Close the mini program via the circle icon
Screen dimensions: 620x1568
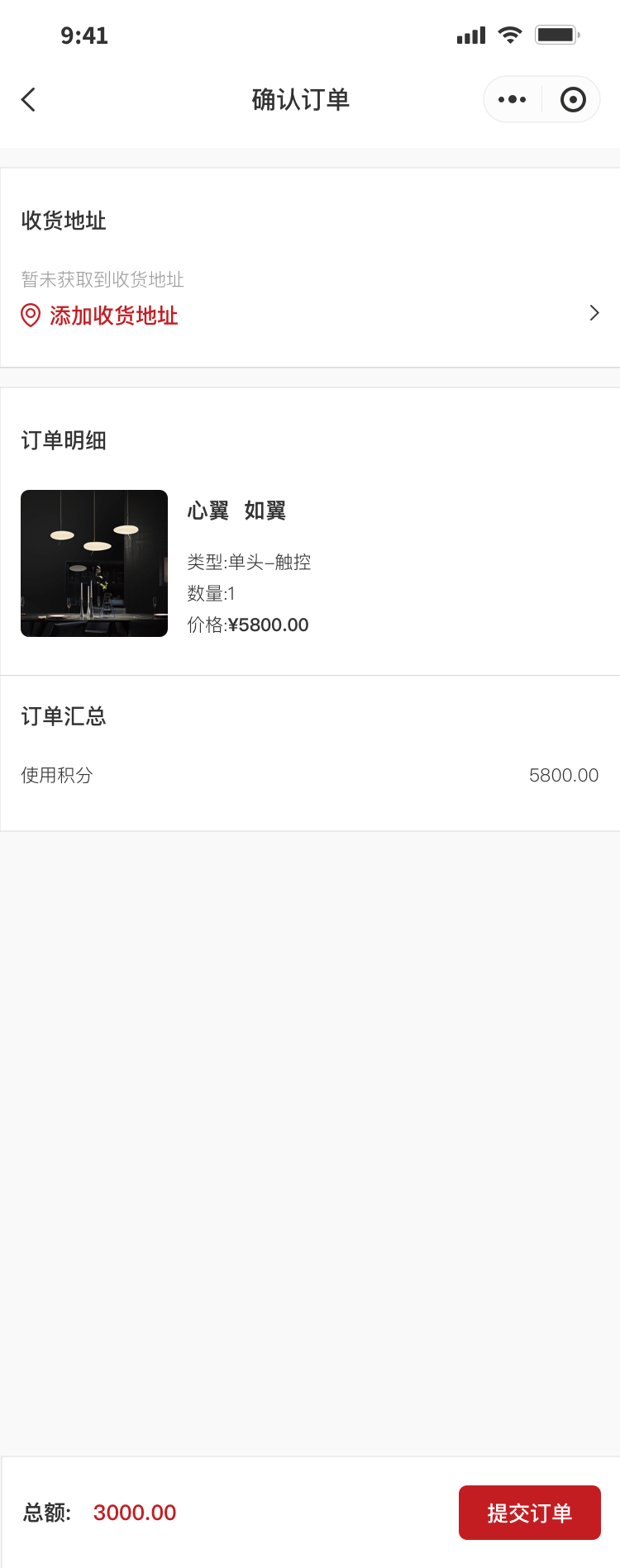[x=573, y=100]
